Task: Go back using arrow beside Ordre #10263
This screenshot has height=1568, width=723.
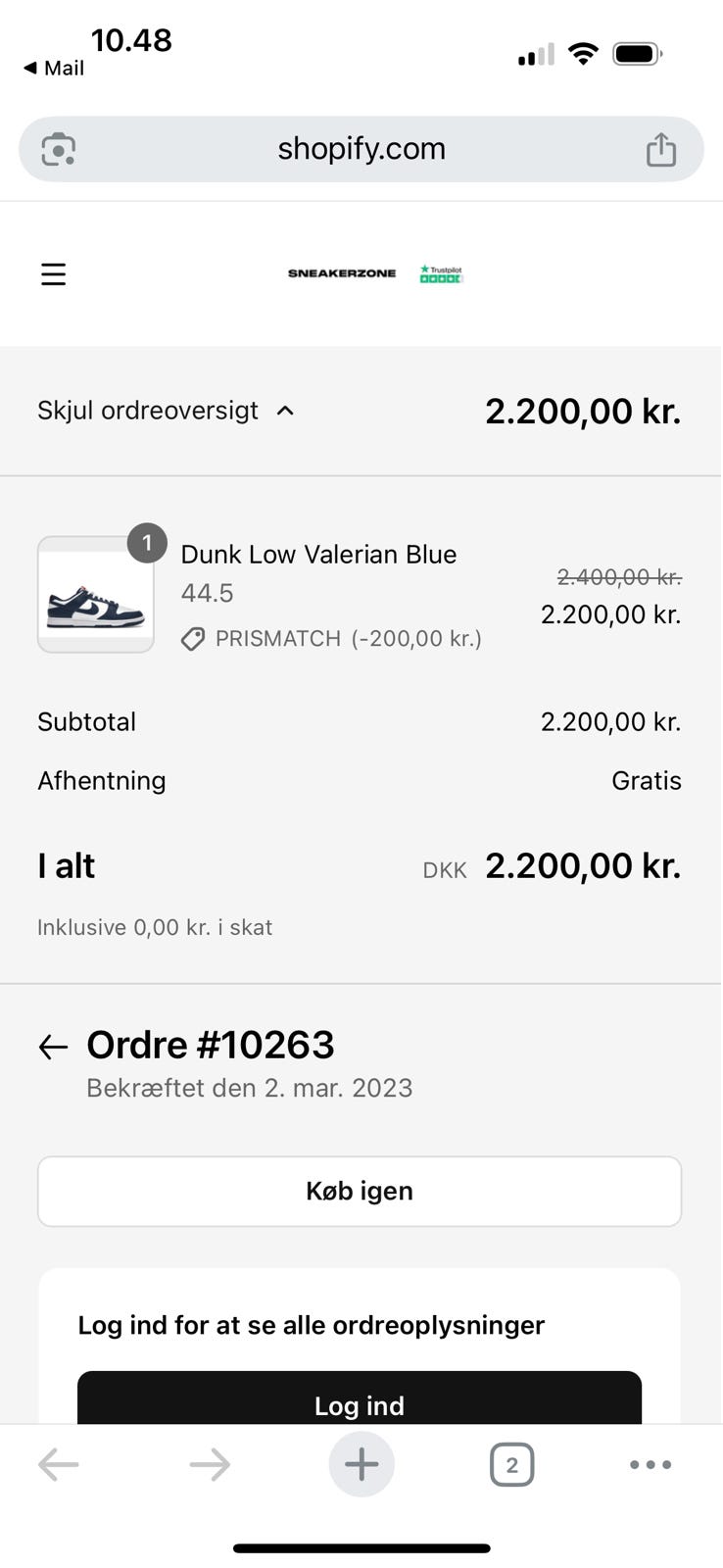Action: point(53,1047)
